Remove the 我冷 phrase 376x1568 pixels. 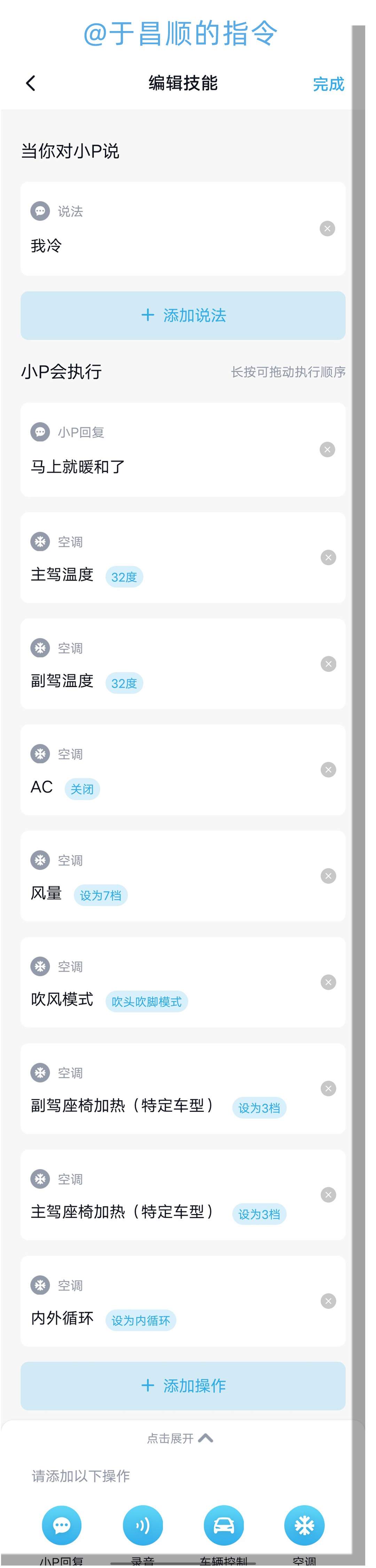click(x=327, y=229)
